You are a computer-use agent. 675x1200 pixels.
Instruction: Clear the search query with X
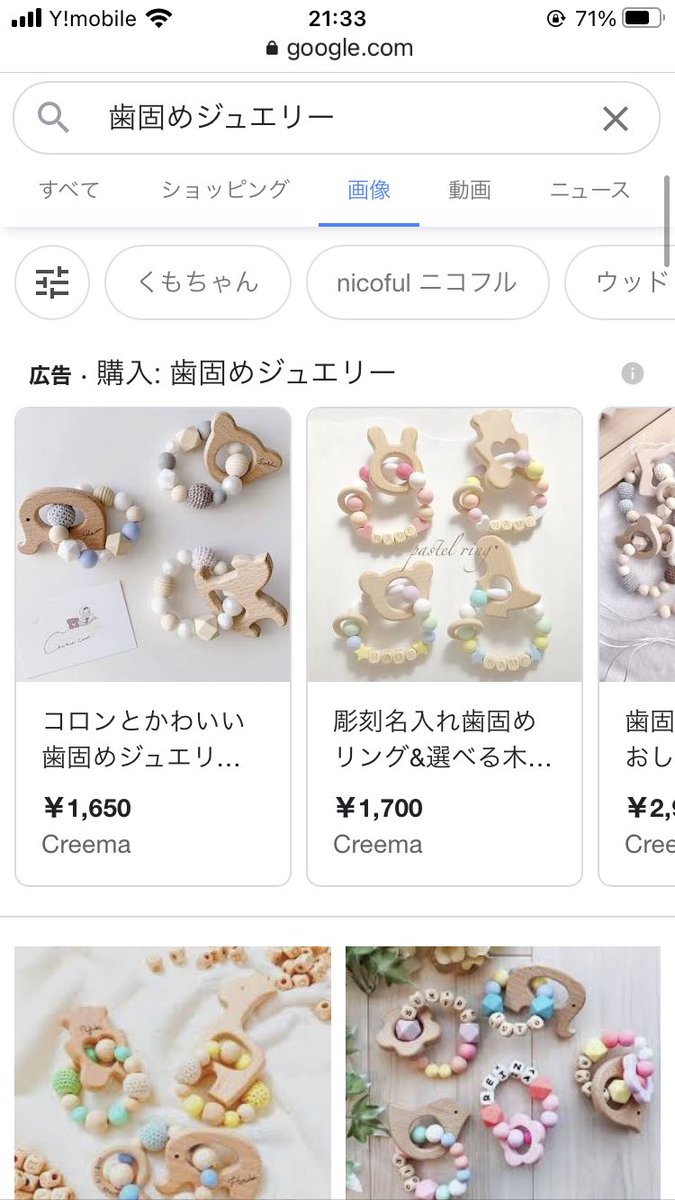point(615,119)
